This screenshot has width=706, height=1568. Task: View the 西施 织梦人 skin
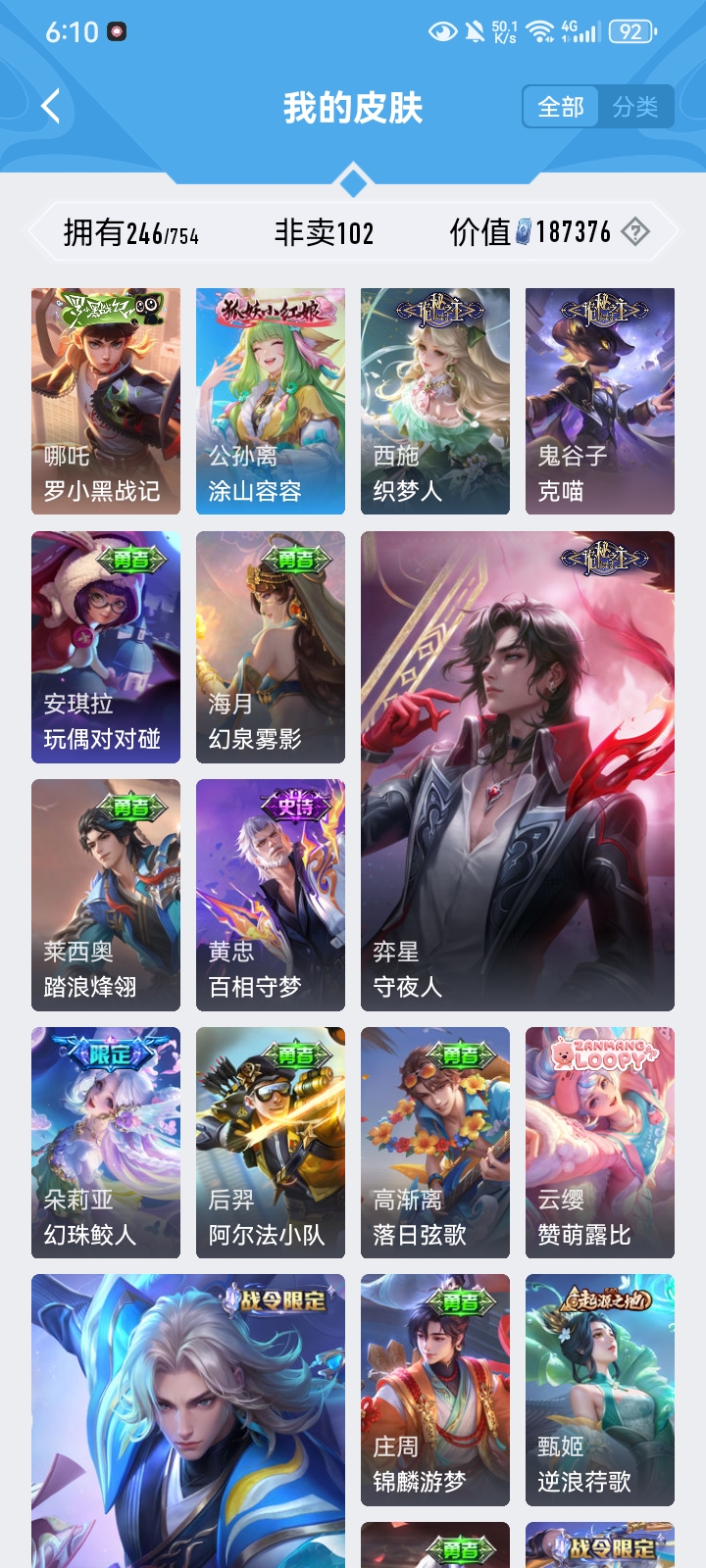point(435,401)
